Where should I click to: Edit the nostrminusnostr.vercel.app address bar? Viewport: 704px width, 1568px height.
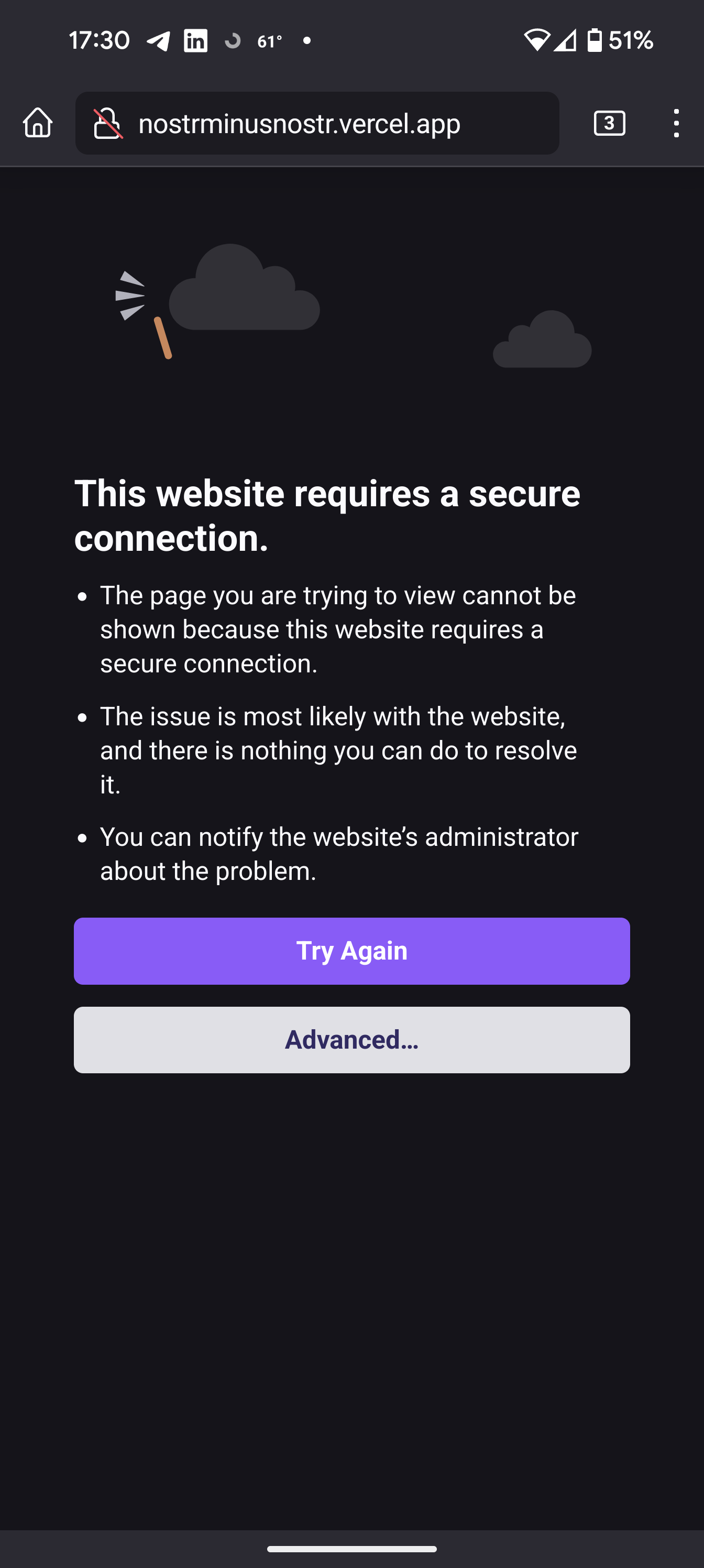pos(316,124)
